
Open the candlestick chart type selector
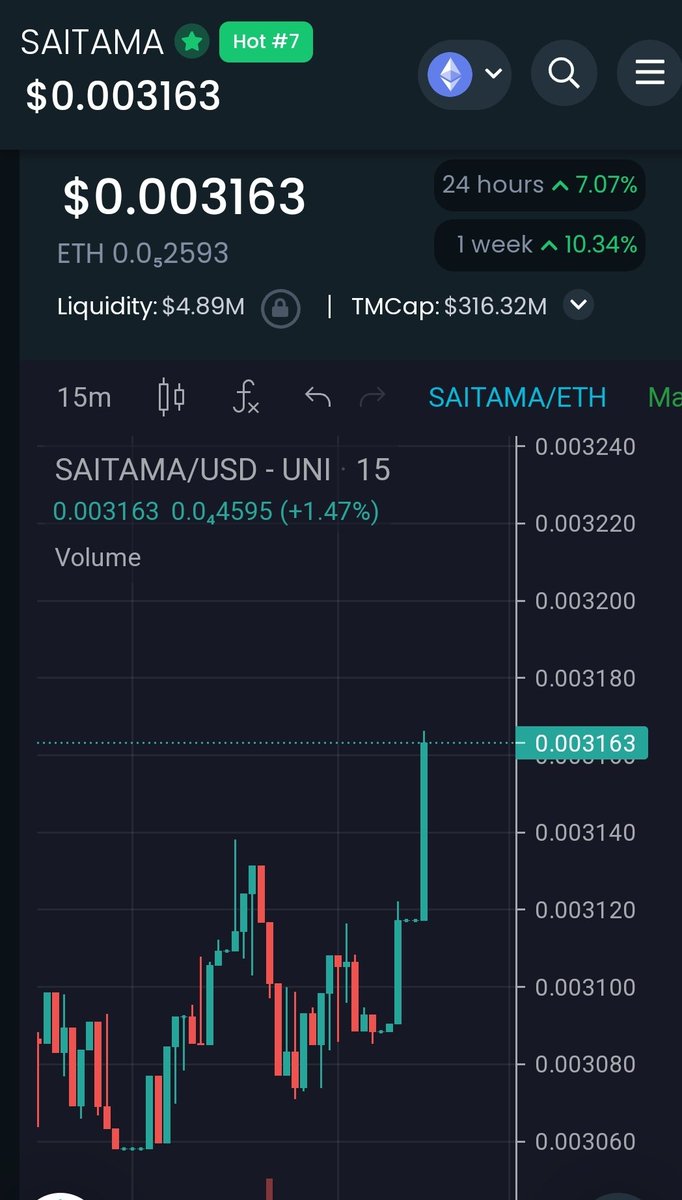pos(172,397)
